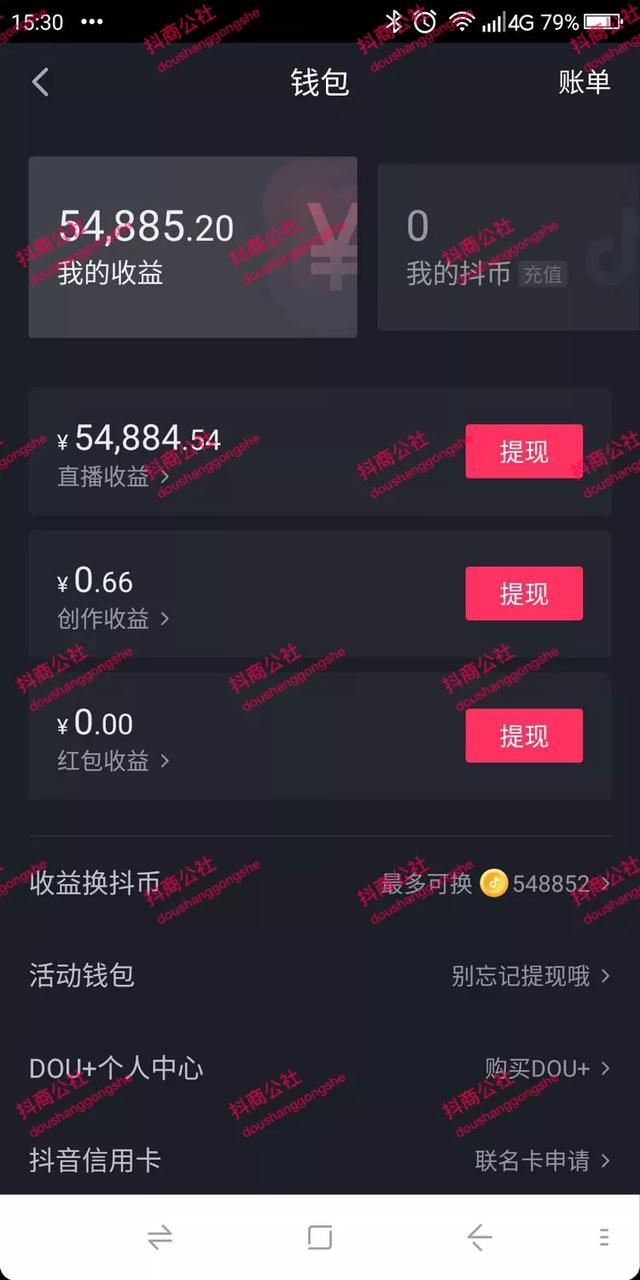The width and height of the screenshot is (640, 1280).
Task: Open 直播收益 details
Action: tap(112, 477)
